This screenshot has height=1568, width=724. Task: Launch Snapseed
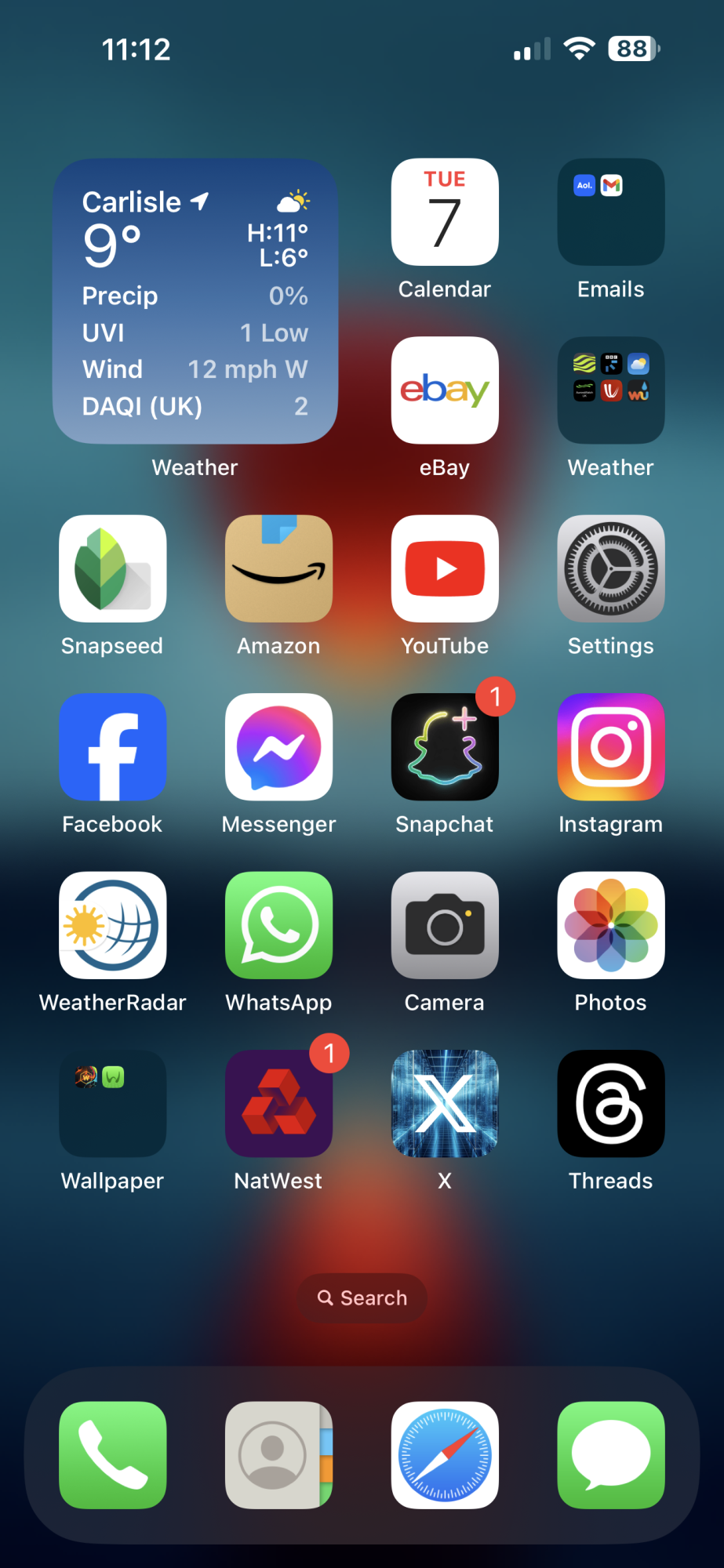click(x=113, y=568)
